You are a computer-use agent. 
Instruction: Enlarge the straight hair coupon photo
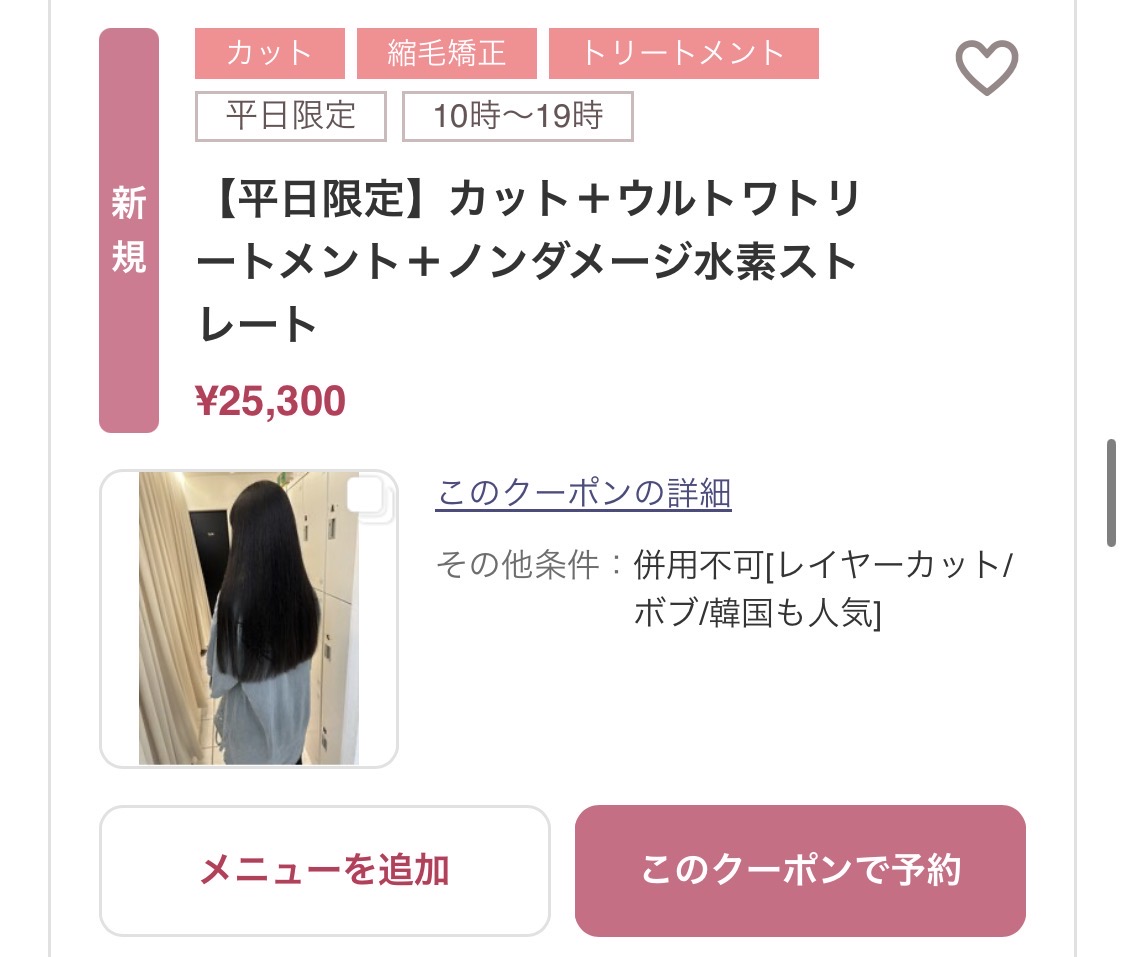click(248, 618)
